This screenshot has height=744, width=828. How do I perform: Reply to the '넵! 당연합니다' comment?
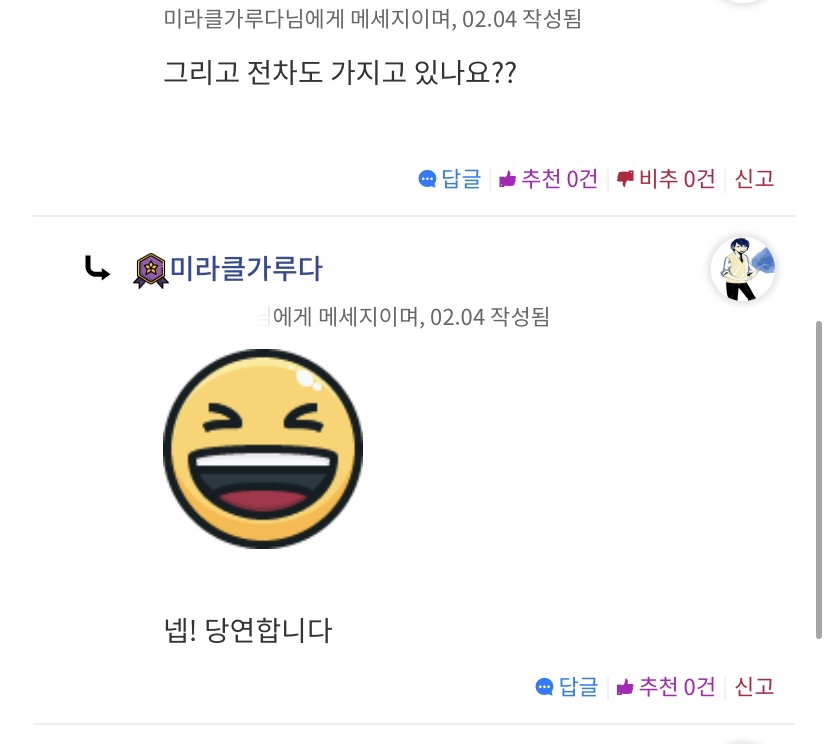[567, 687]
